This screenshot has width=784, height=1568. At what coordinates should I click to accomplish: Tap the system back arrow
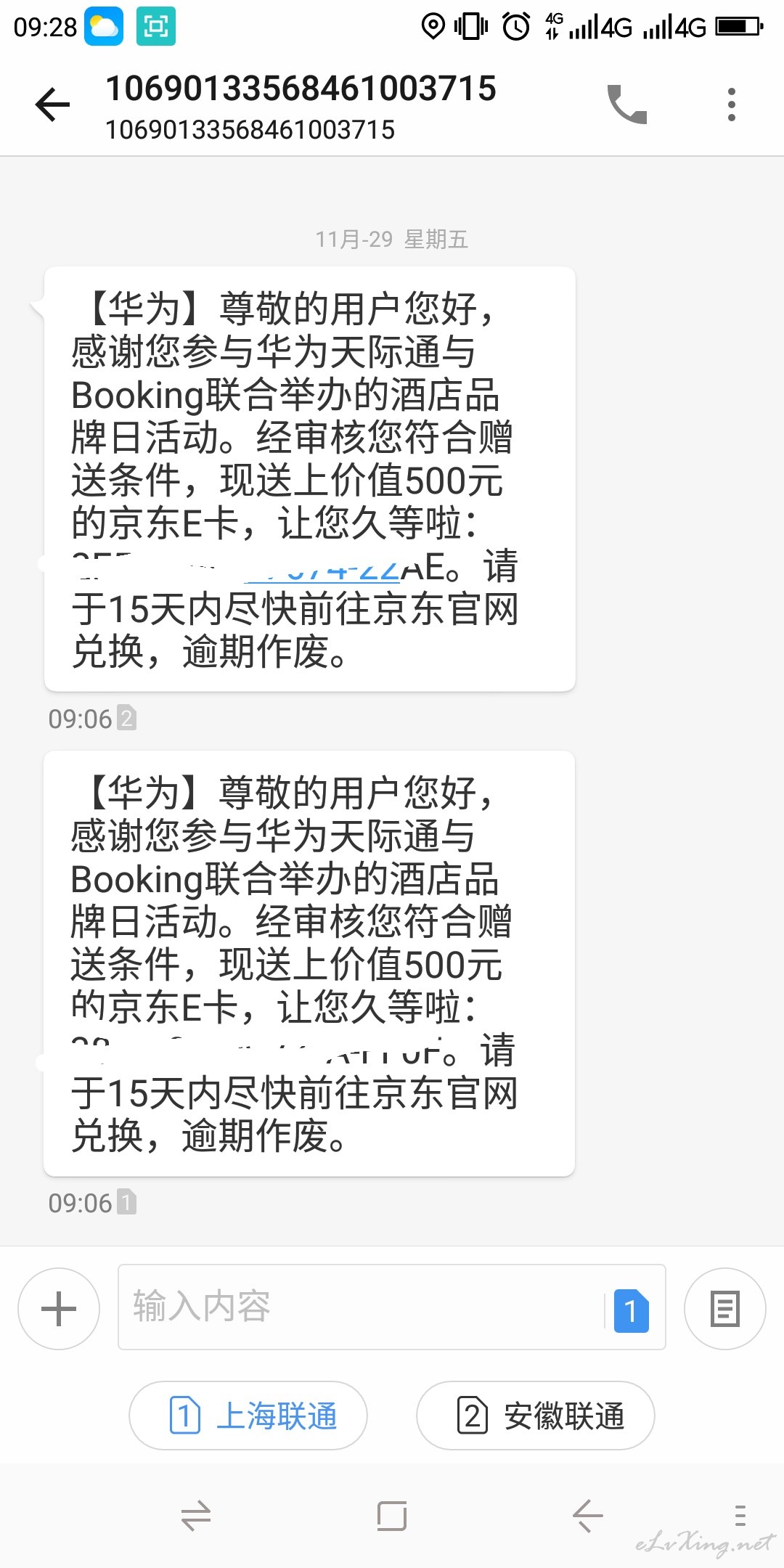coord(587,1516)
